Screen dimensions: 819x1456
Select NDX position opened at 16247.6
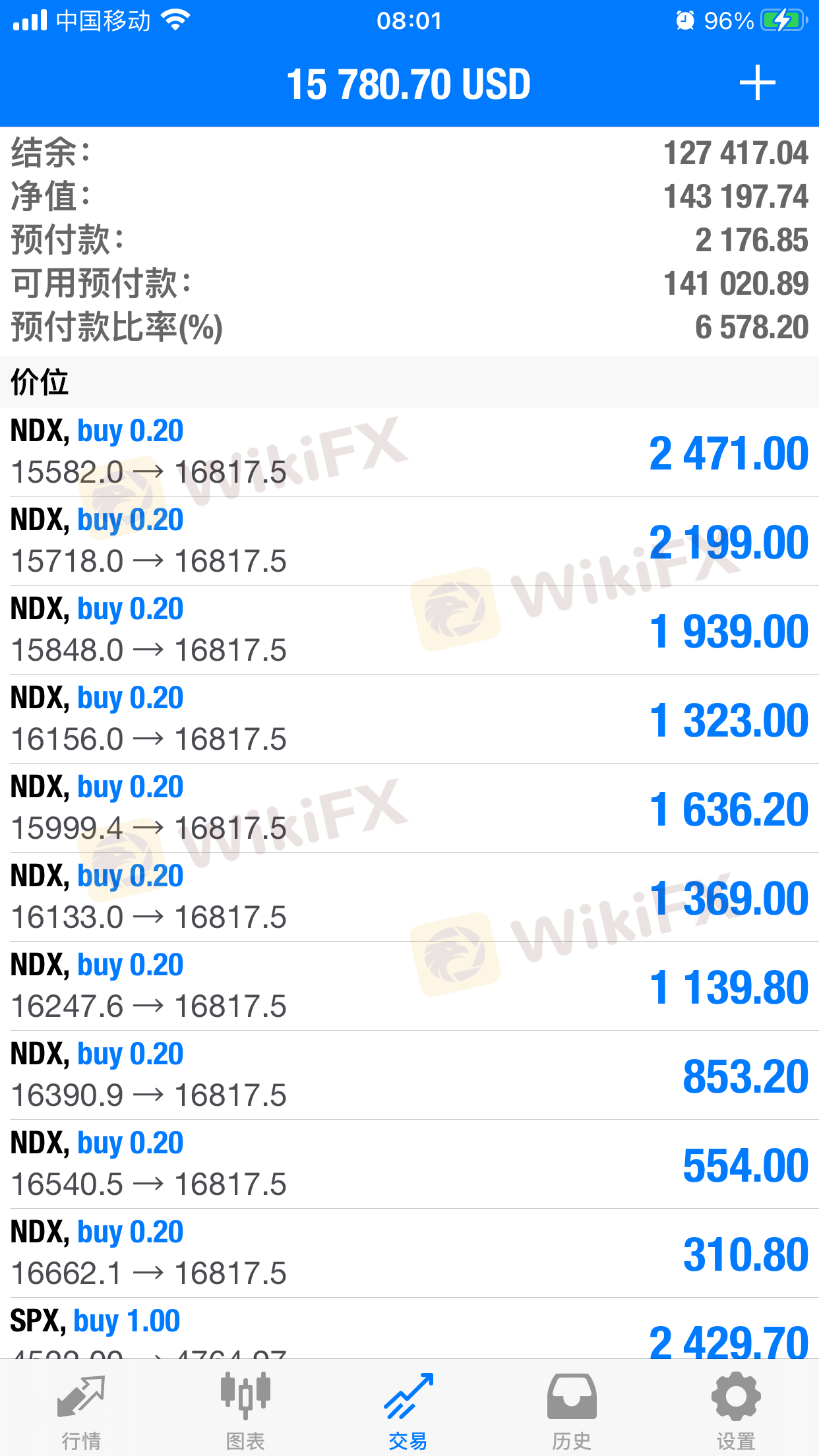pos(409,986)
